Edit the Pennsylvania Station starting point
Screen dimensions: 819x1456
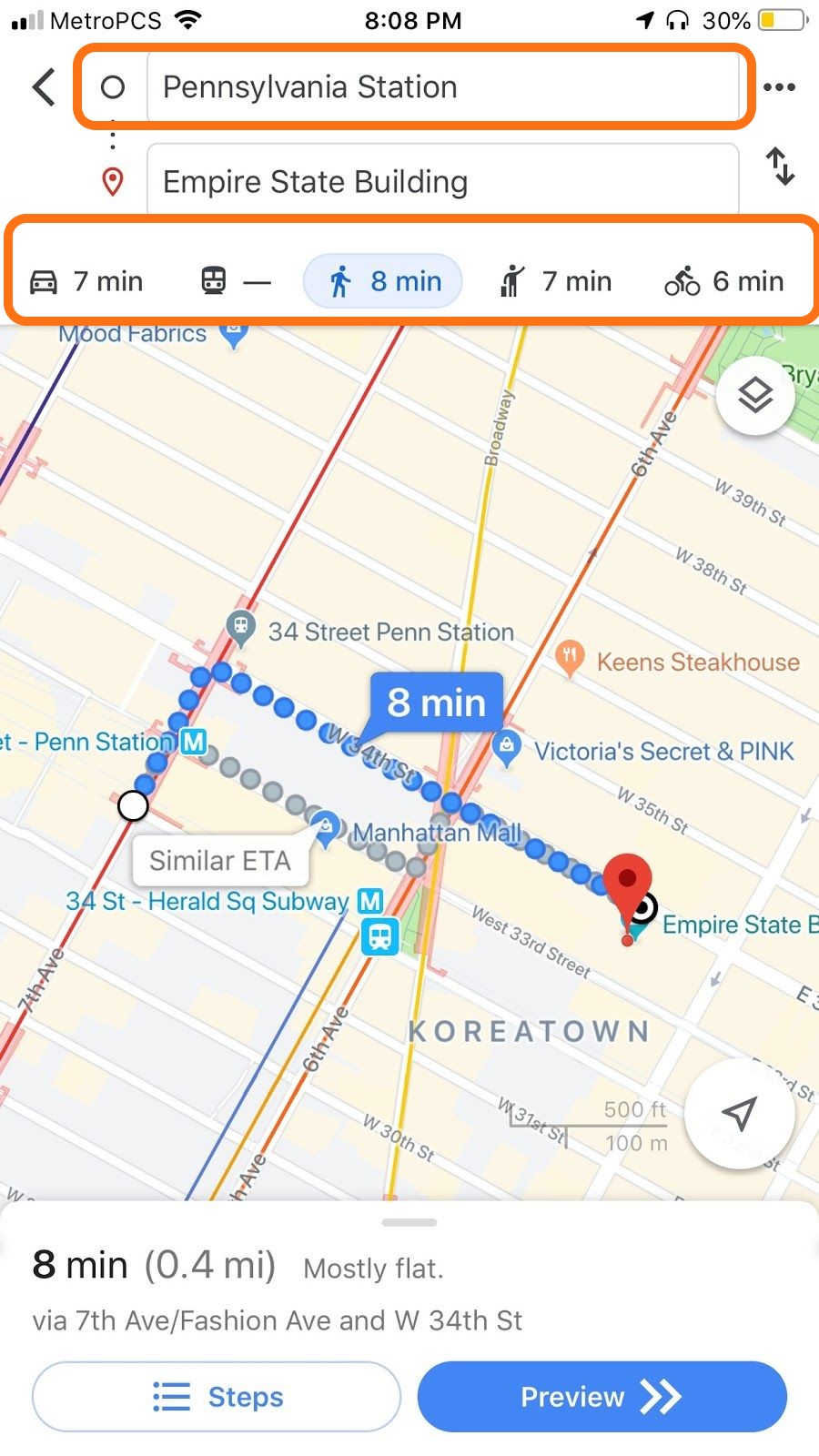(442, 87)
